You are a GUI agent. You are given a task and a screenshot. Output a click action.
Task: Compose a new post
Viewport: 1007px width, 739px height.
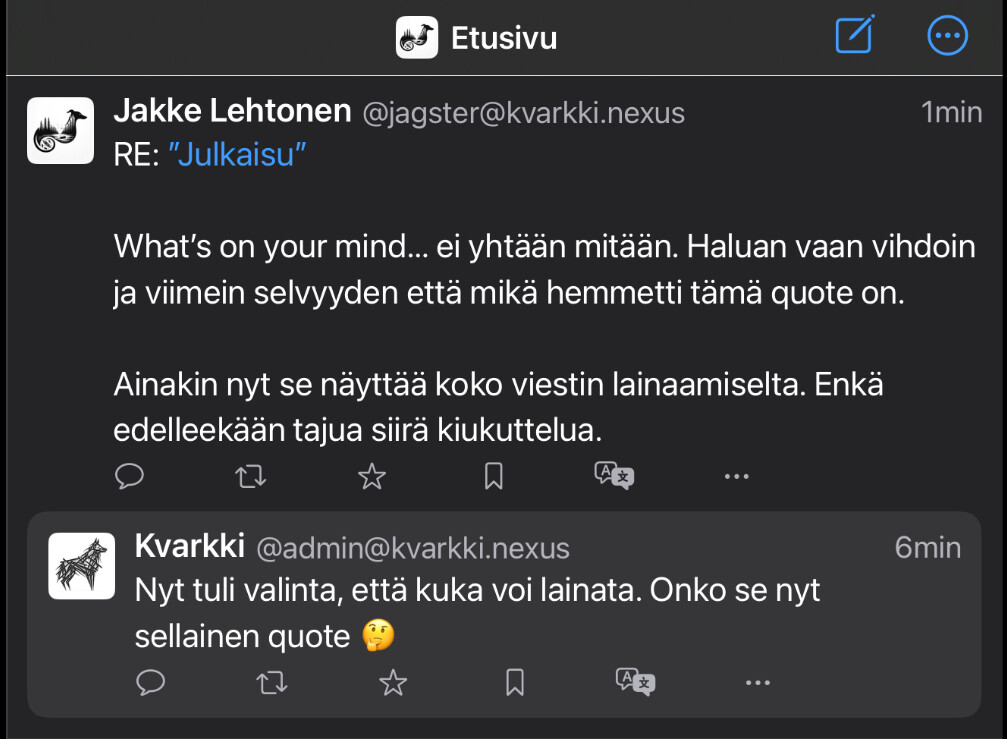855,36
